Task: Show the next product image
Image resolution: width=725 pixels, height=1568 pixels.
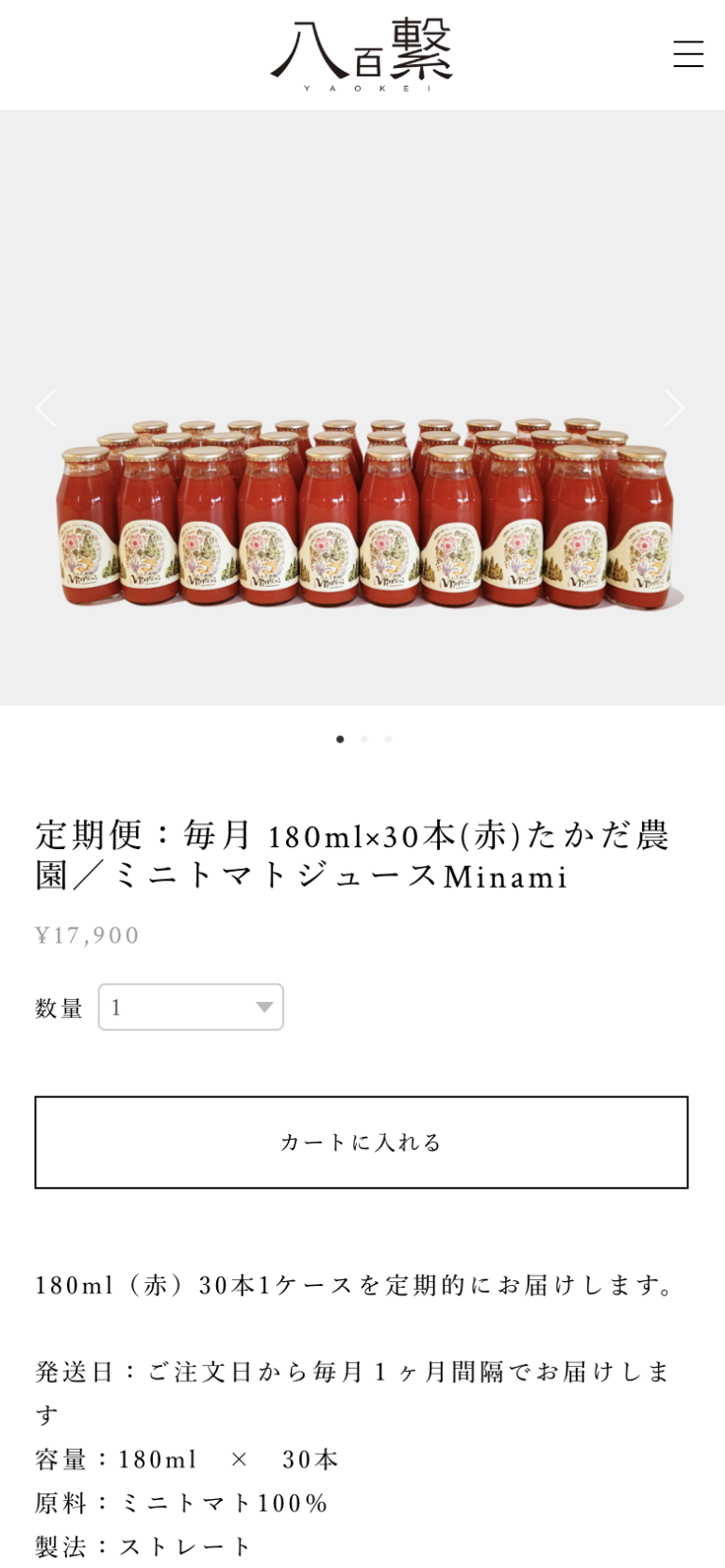Action: pyautogui.click(x=674, y=408)
